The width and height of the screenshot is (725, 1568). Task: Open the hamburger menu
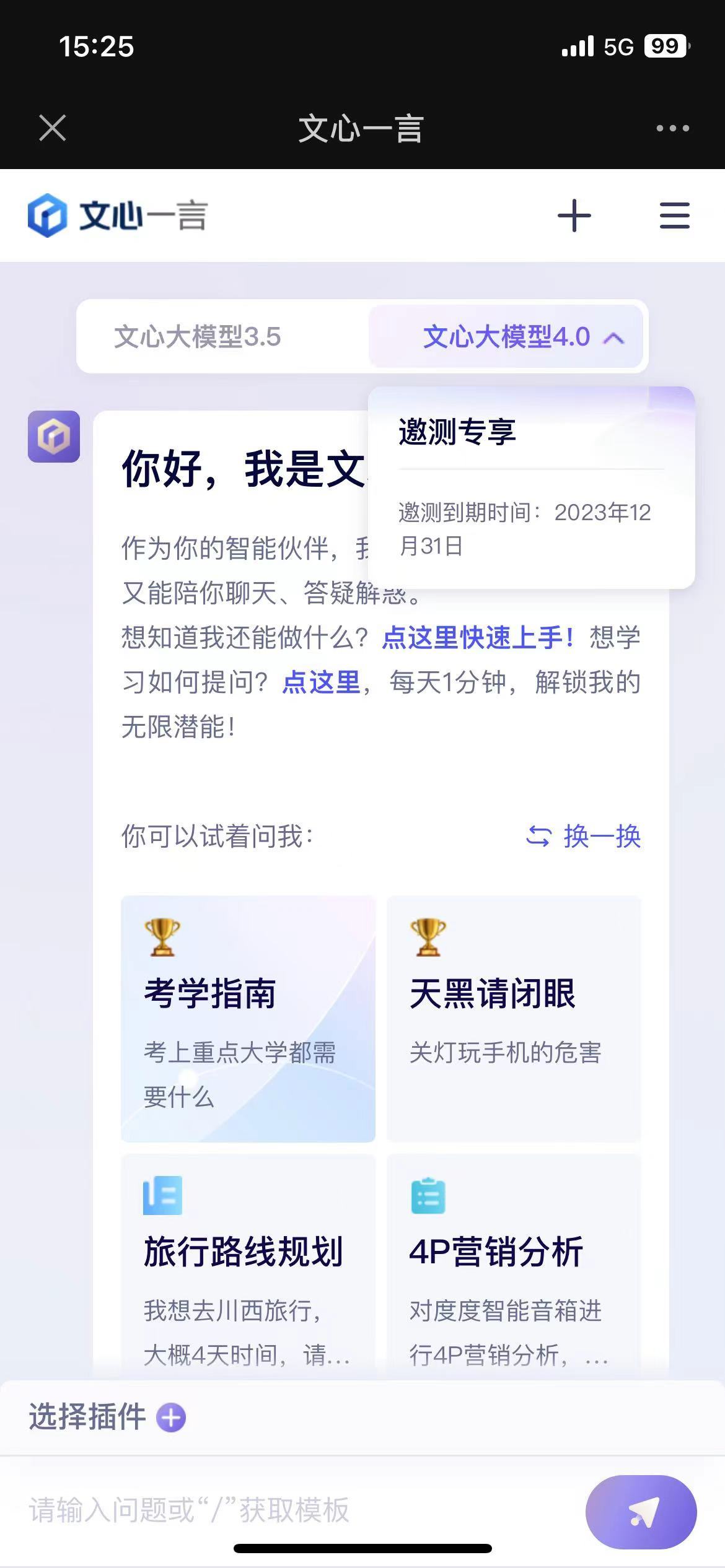point(674,216)
